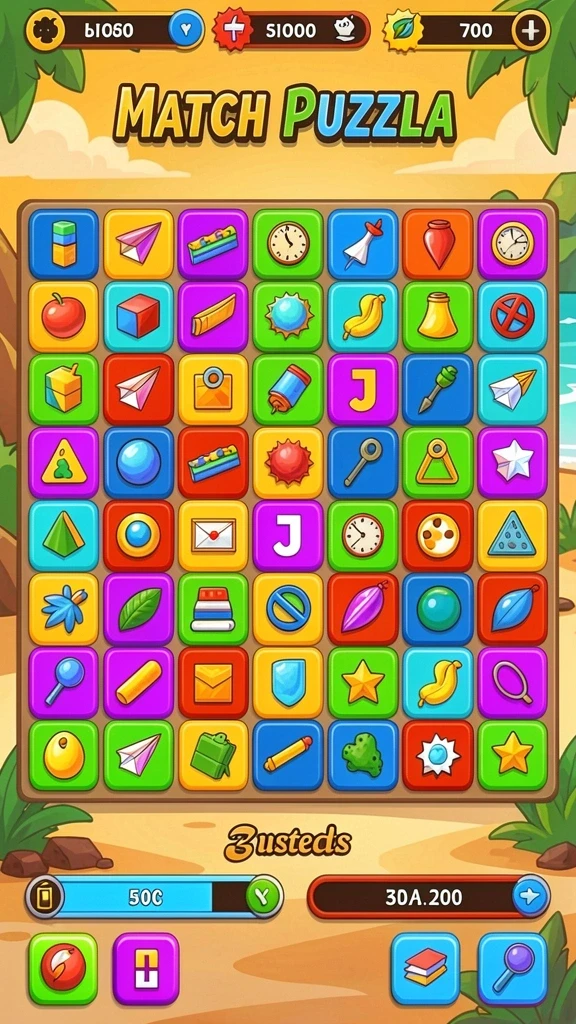The height and width of the screenshot is (1024, 576).
Task: Use the purple booster with yellow symbol
Action: 146,968
